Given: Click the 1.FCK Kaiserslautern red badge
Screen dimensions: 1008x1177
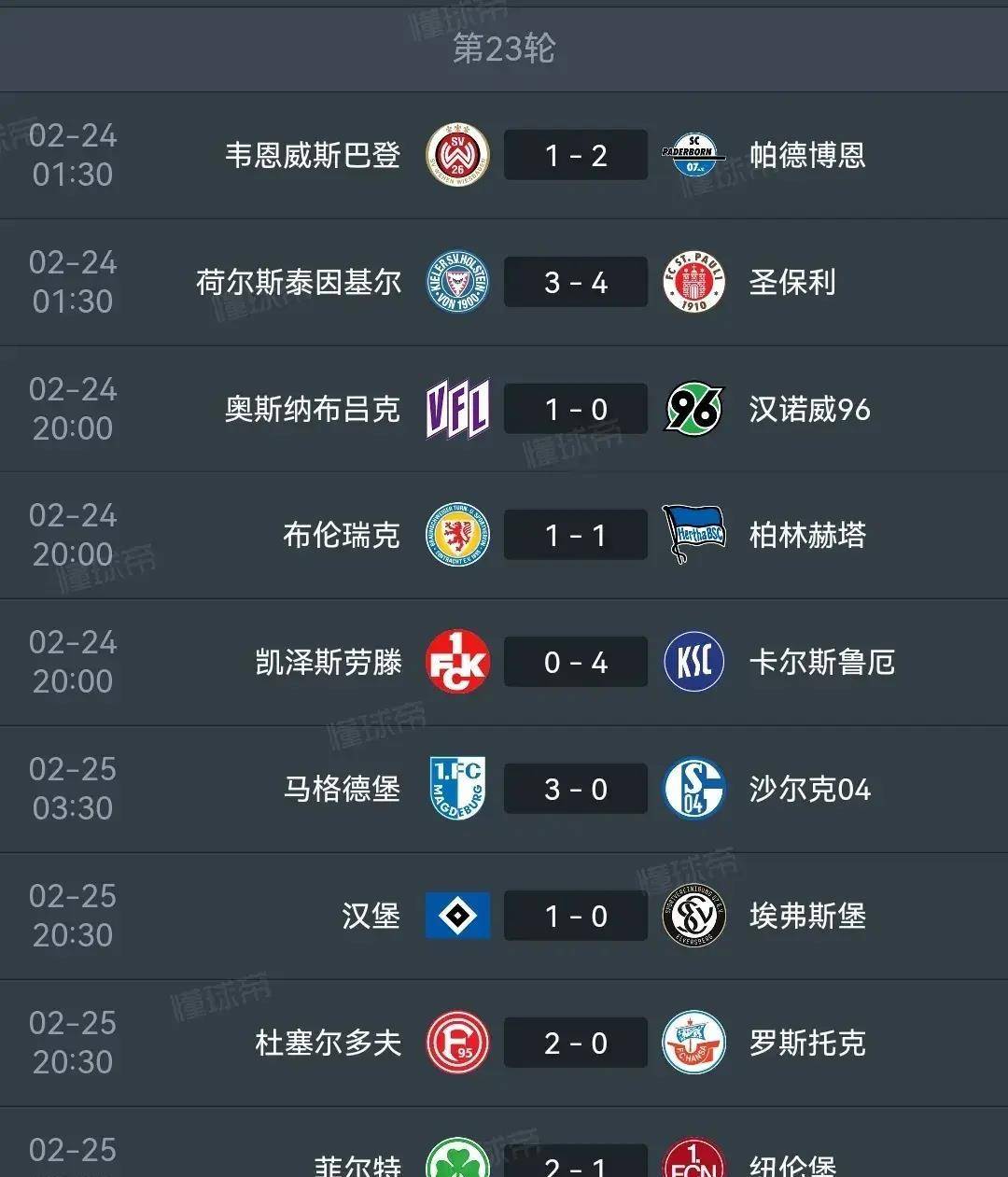Looking at the screenshot, I should point(456,662).
